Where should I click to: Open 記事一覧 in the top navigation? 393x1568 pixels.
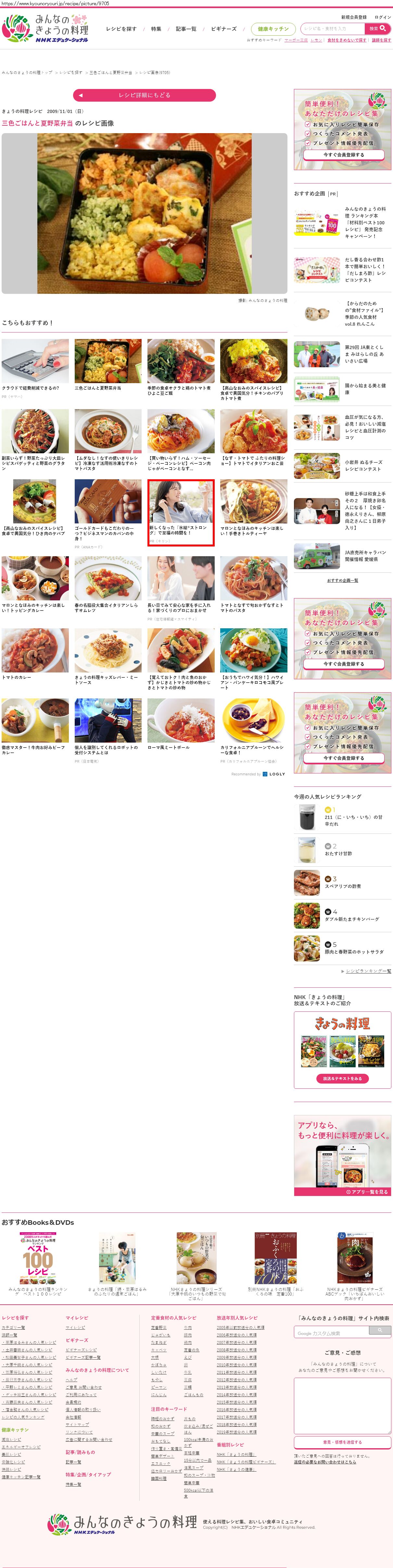(186, 29)
